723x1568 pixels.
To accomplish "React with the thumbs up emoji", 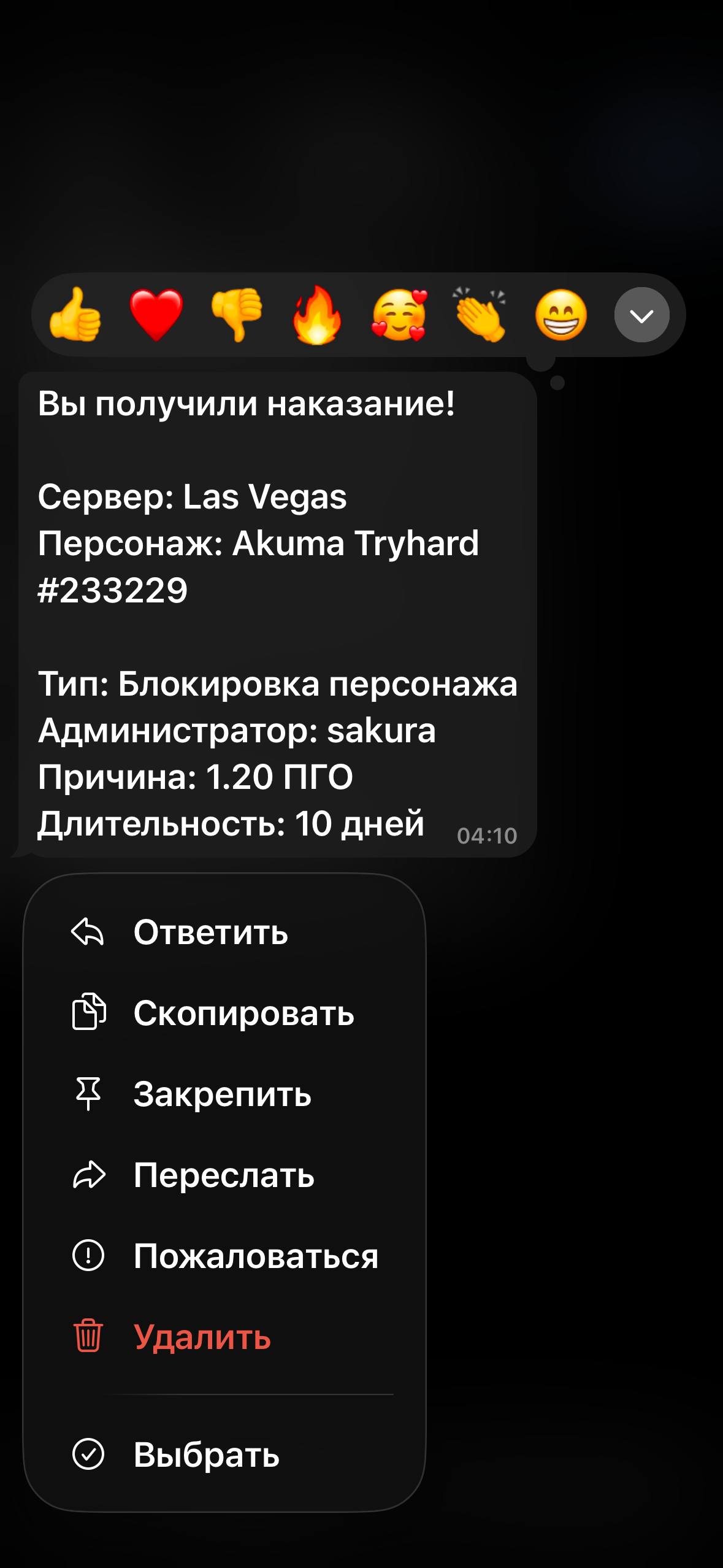I will click(75, 315).
